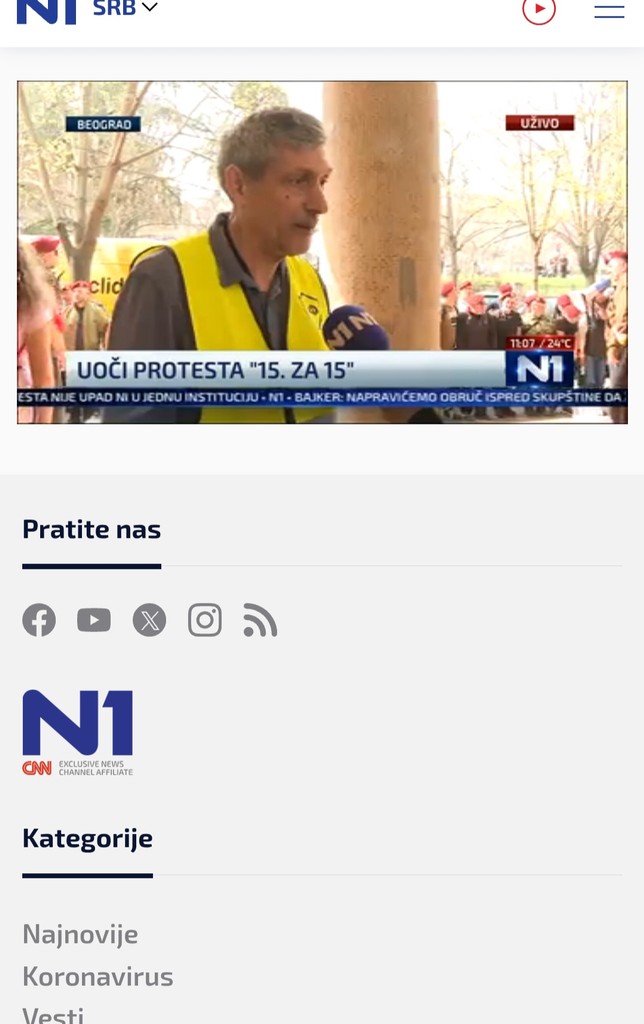Visit the N1 Facebook page

pos(39,621)
